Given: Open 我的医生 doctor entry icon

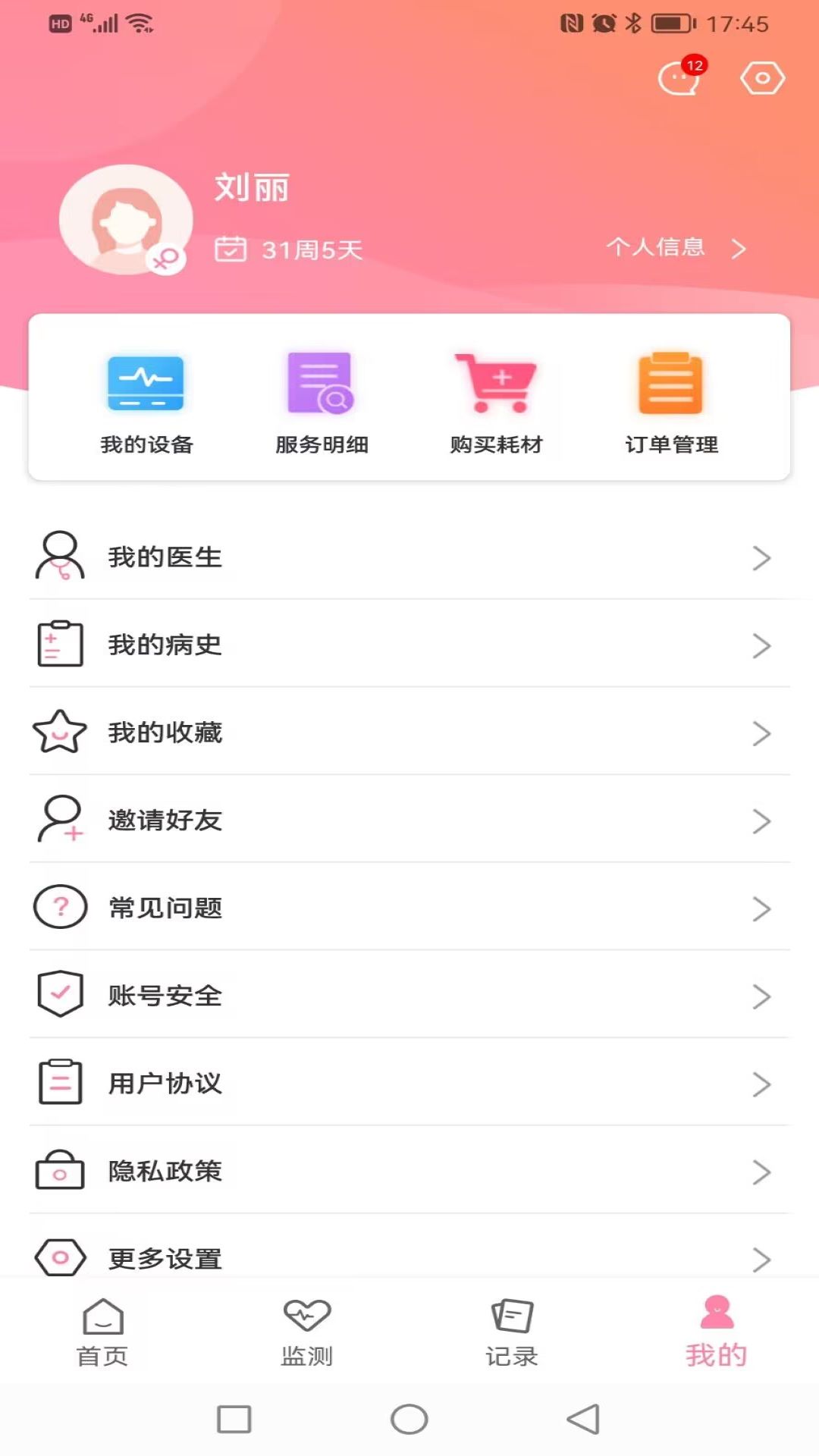Looking at the screenshot, I should [59, 557].
